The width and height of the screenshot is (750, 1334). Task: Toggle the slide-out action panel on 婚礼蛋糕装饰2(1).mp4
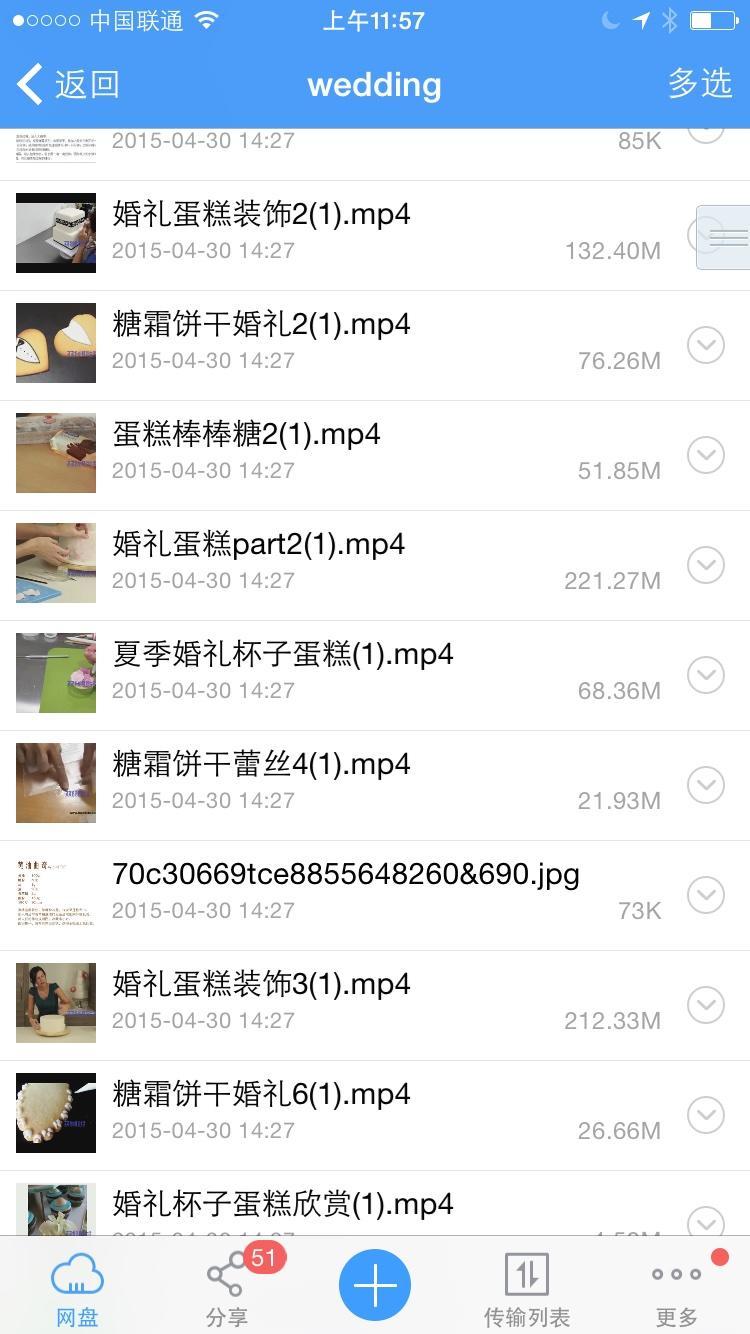click(x=722, y=233)
